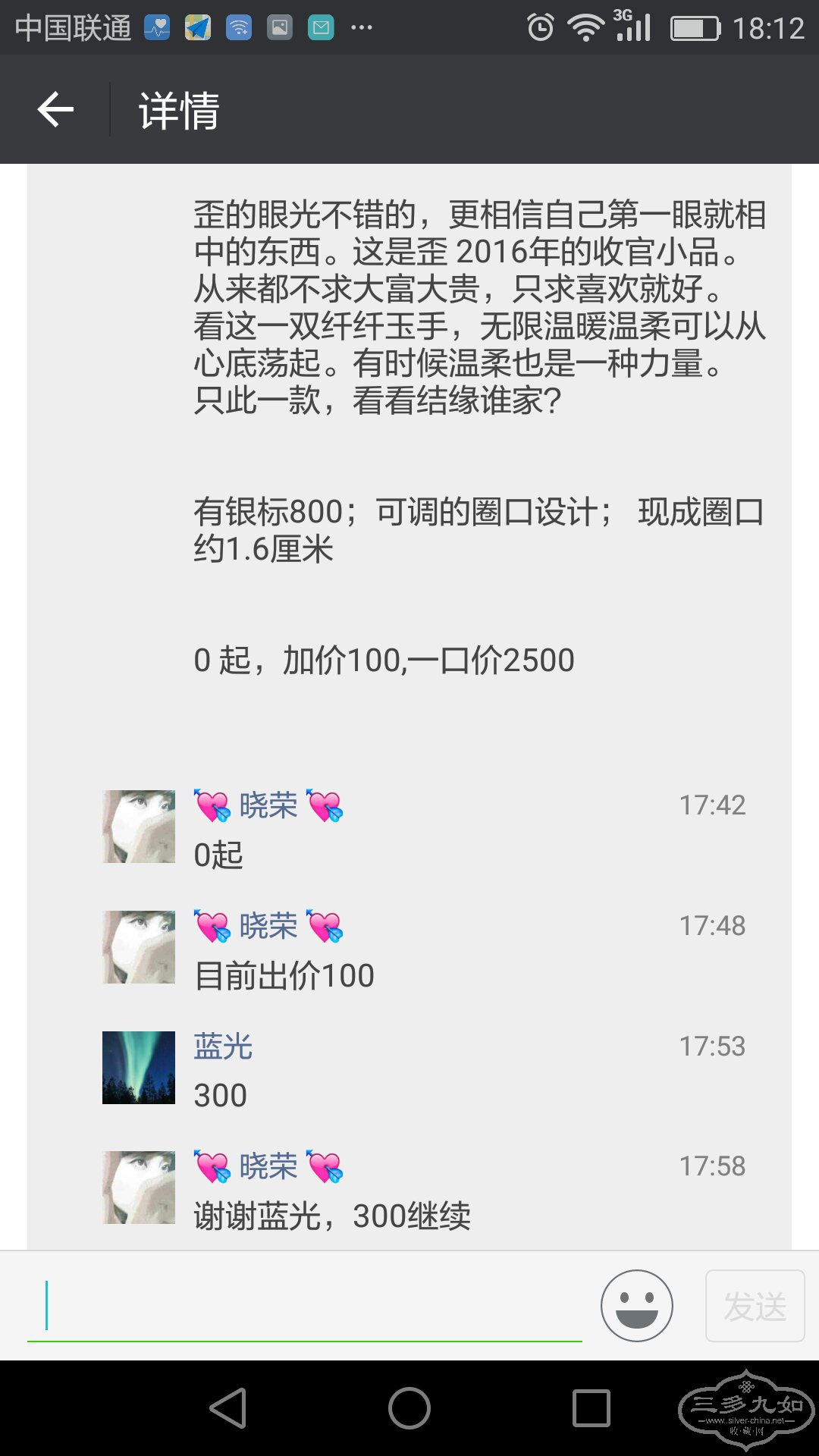
Task: Open 晓荣's avatar on the 0起 comment
Action: coord(139,827)
